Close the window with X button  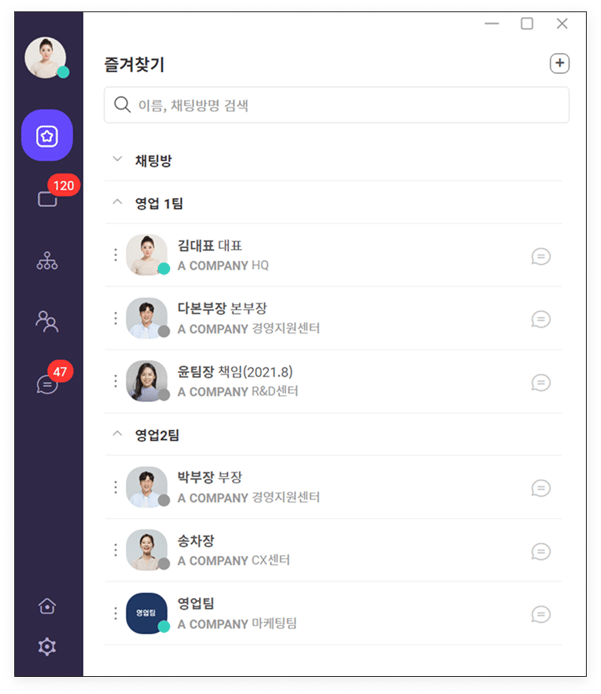[562, 24]
